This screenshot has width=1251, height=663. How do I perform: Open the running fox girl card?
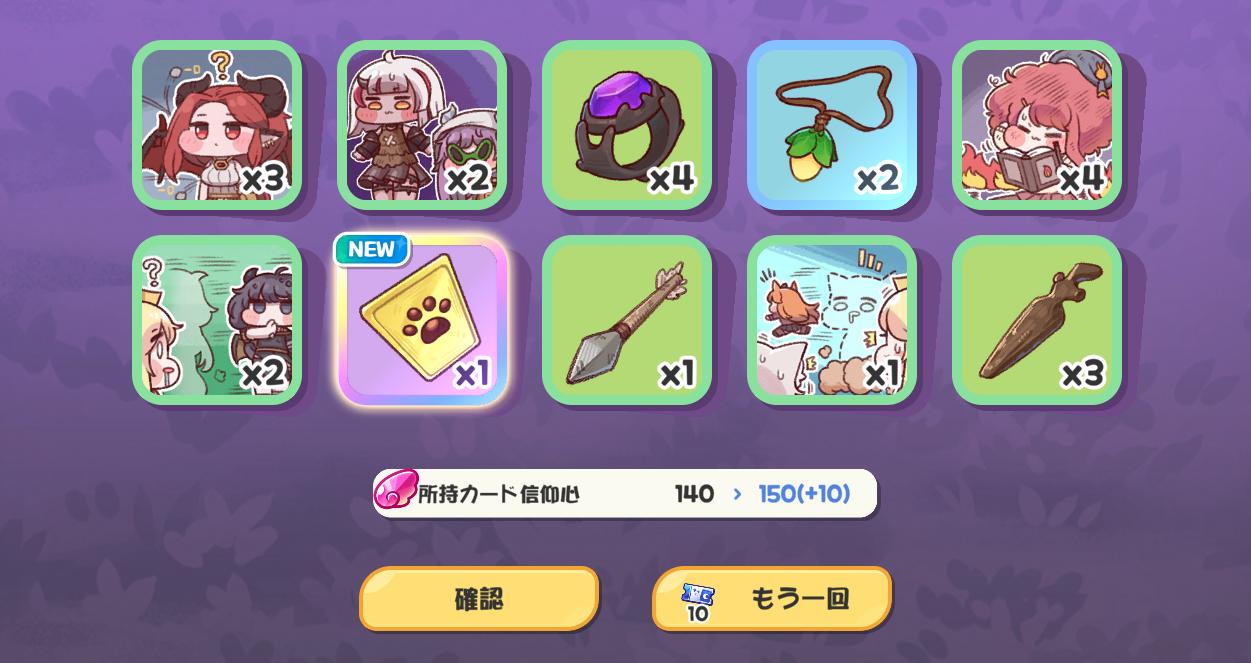[x=832, y=320]
